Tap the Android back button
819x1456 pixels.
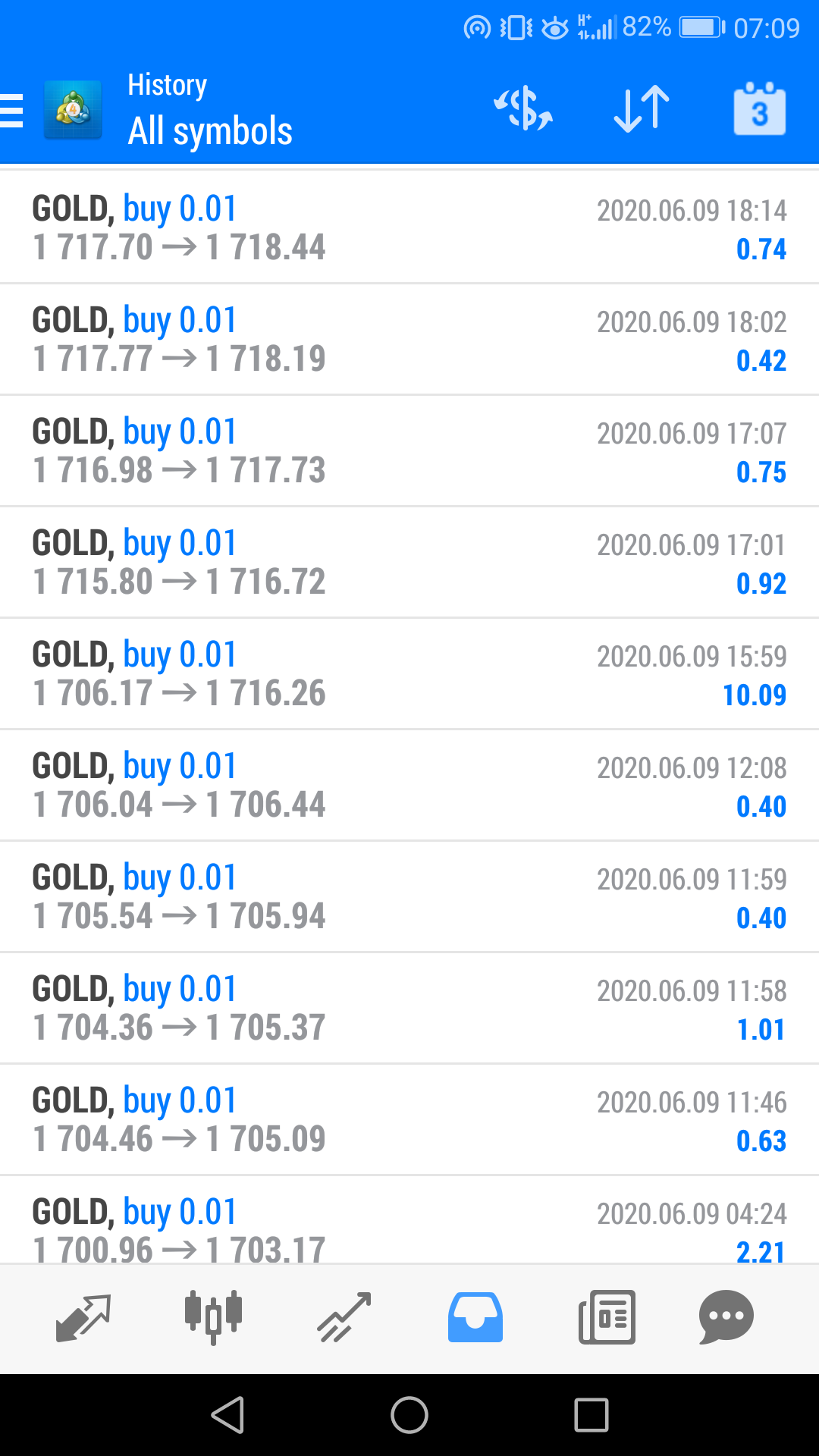[x=227, y=1415]
